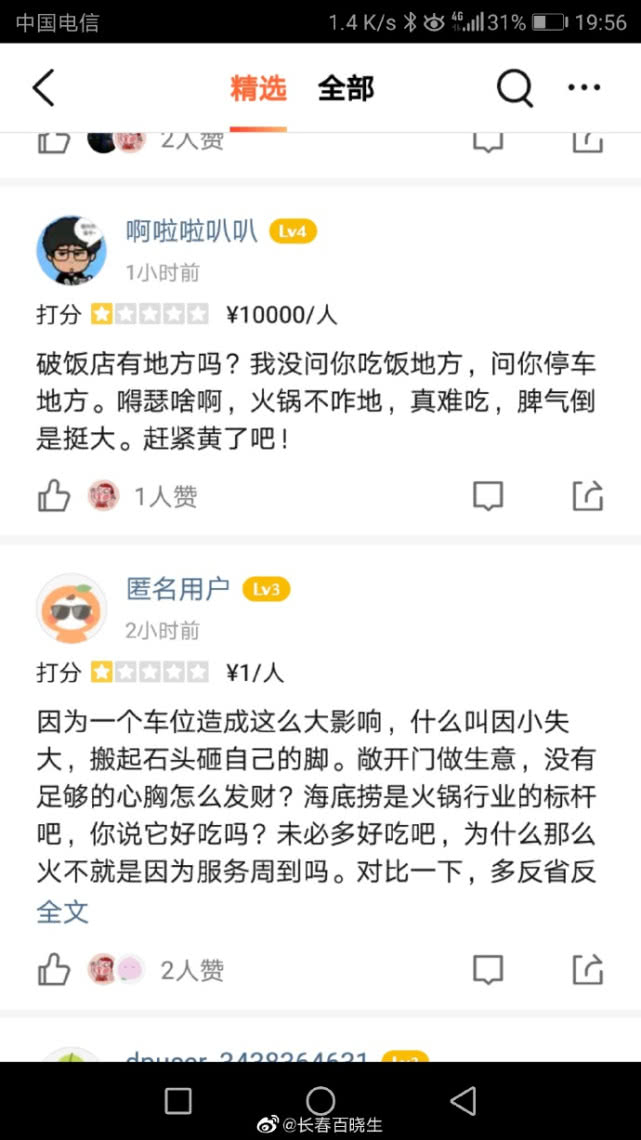Like the review by 啊啦啦叭叭
The height and width of the screenshot is (1140, 641).
coord(54,495)
